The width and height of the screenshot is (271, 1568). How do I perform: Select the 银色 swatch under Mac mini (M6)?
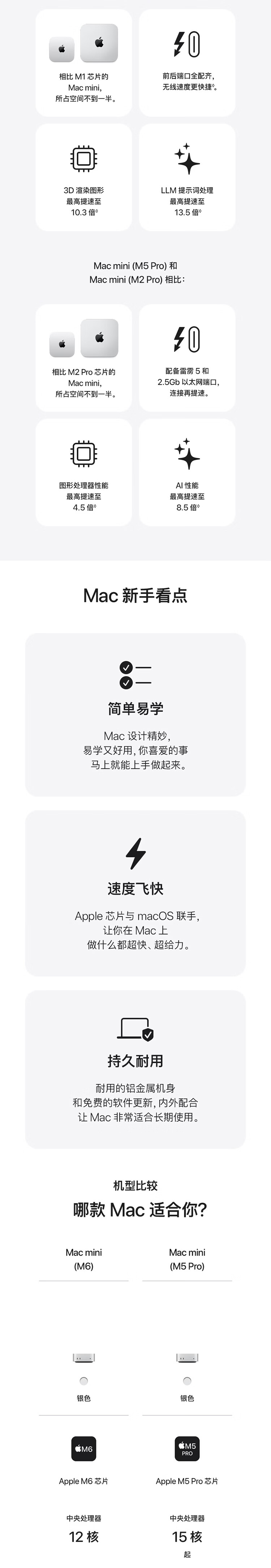[x=83, y=1380]
